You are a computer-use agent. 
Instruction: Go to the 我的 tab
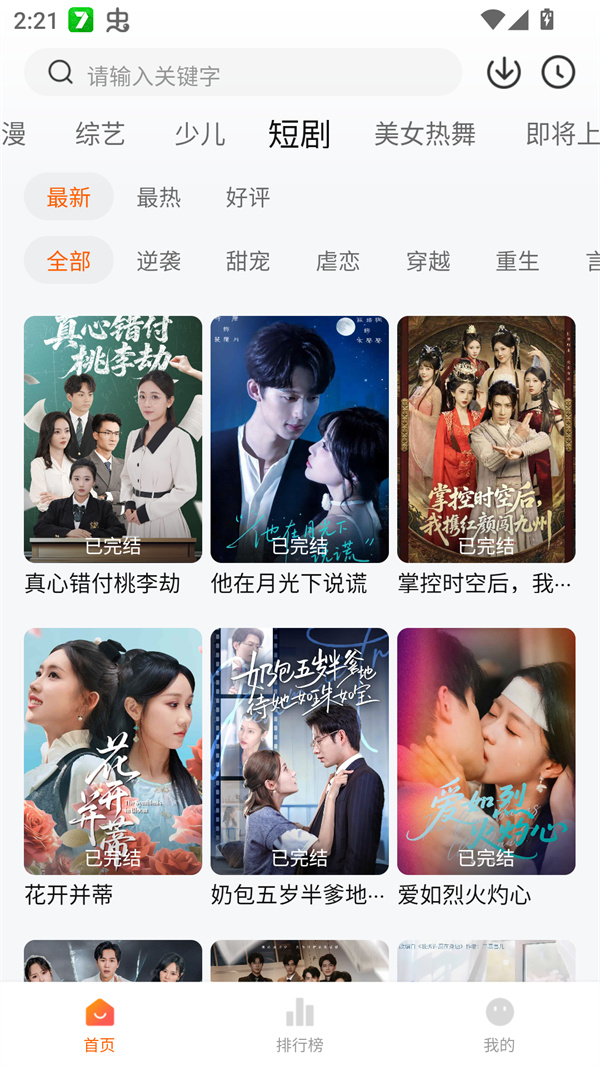[499, 1025]
